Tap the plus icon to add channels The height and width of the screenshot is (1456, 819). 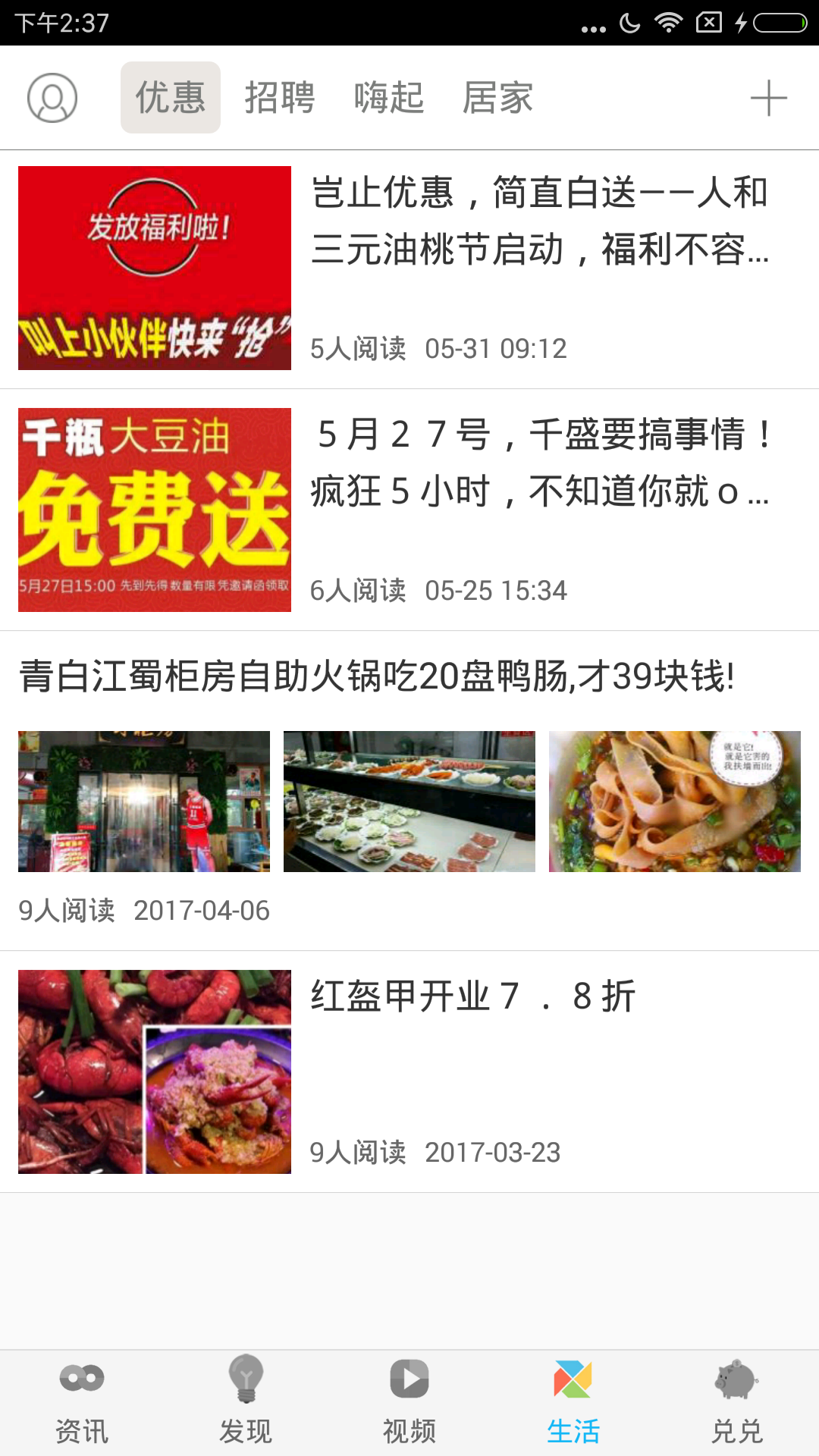point(768,99)
